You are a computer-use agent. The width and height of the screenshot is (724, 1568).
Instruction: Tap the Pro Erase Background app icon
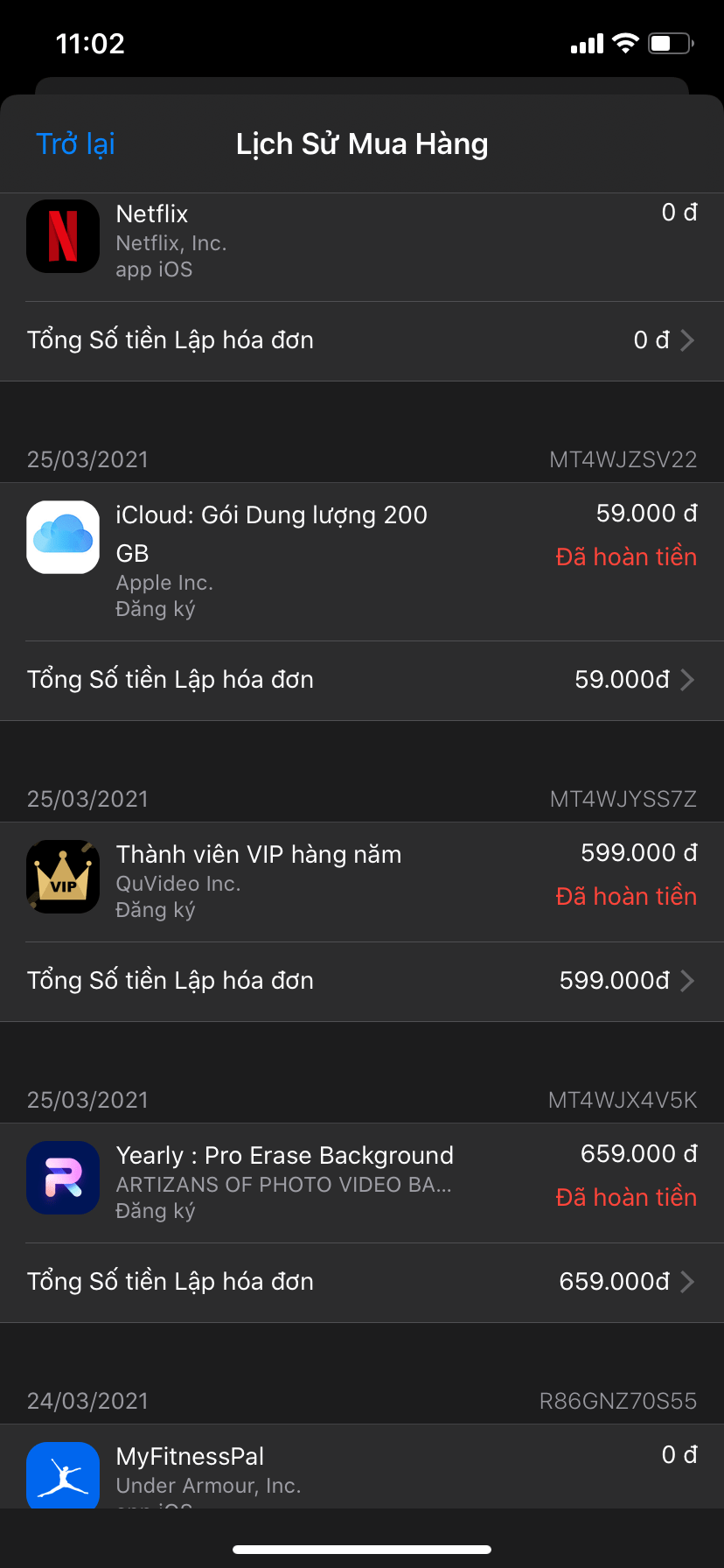tap(62, 1178)
